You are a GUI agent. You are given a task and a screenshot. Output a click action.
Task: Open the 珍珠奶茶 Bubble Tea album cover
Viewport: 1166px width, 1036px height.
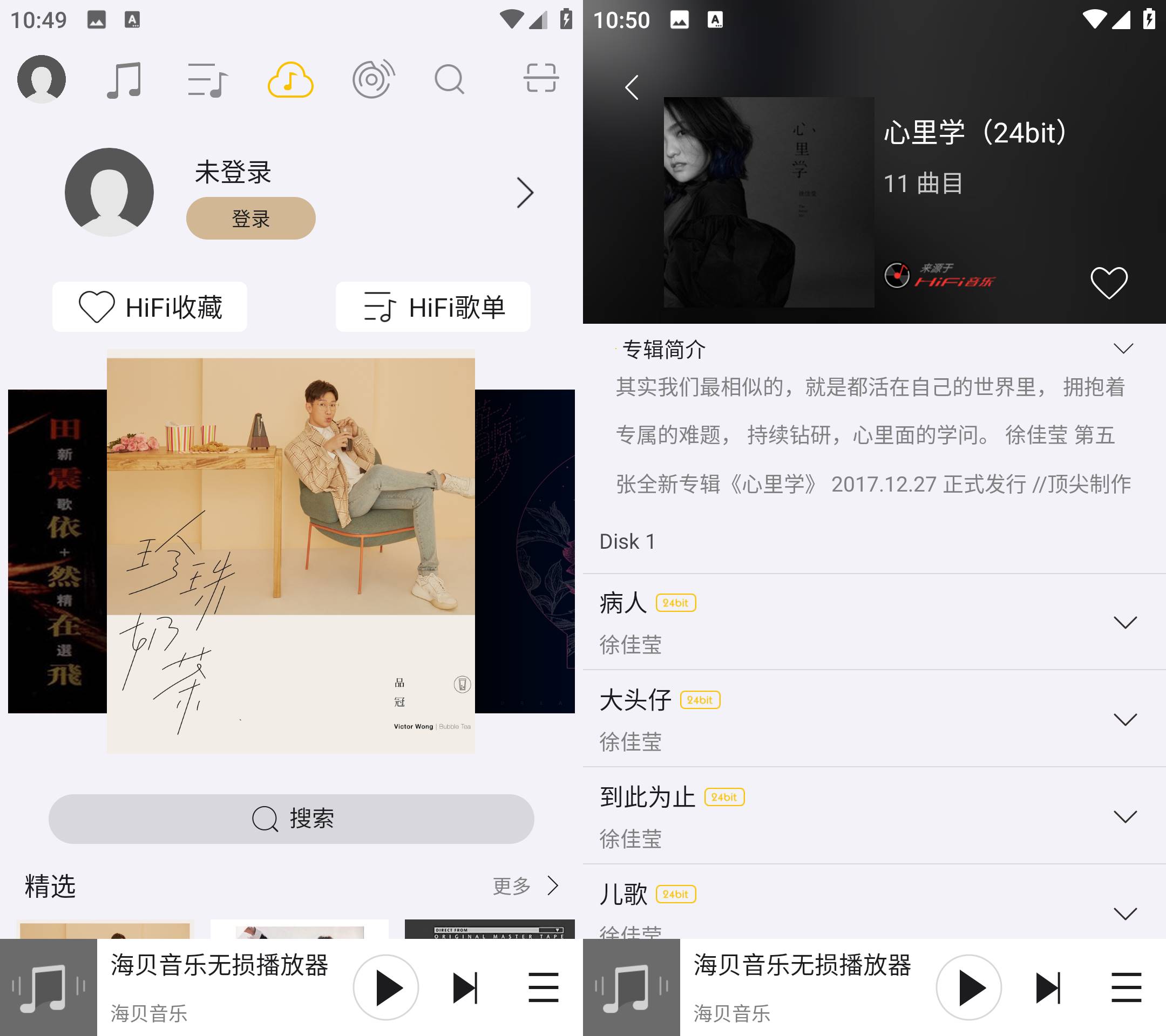click(290, 551)
